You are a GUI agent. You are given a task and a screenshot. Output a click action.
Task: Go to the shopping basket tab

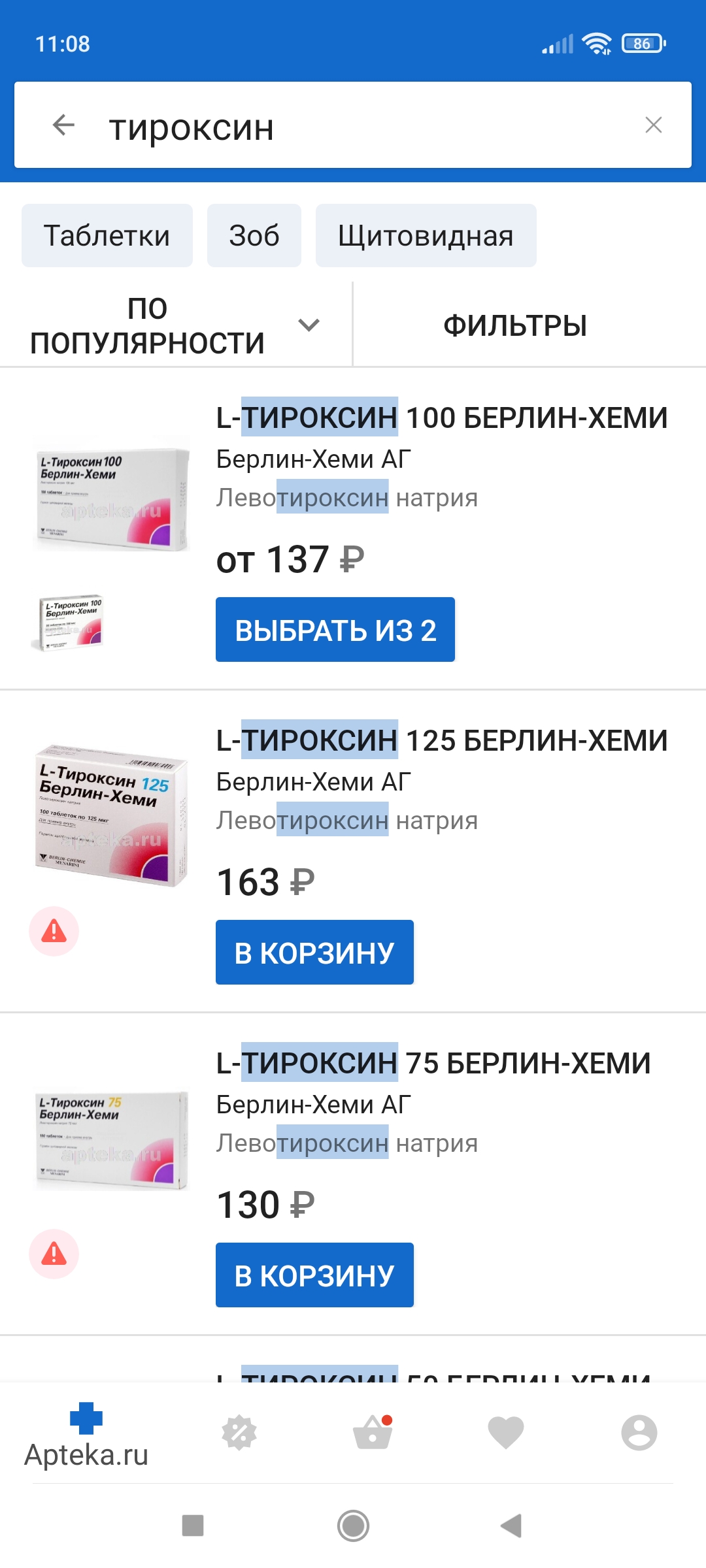pyautogui.click(x=373, y=1433)
